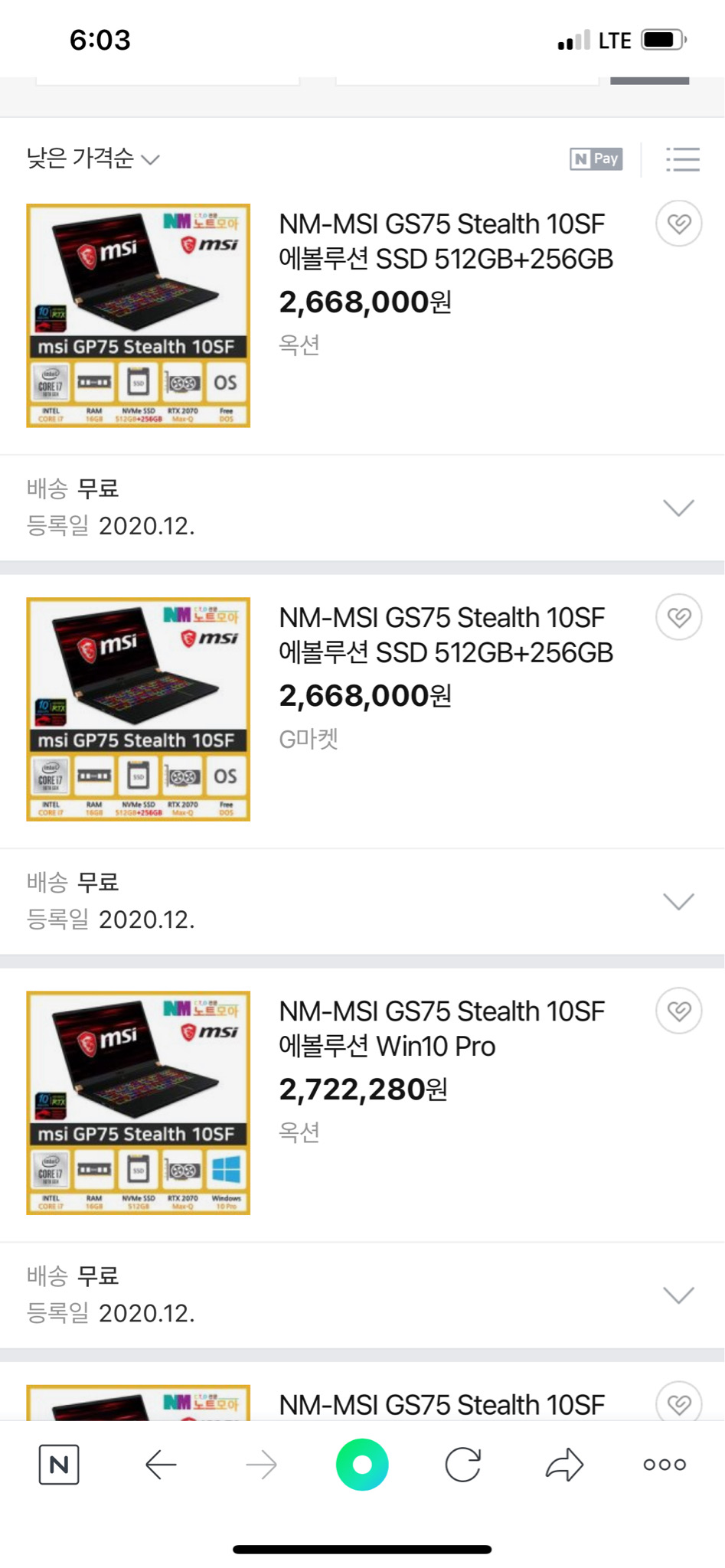Viewport: 725px width, 1568px height.
Task: Expand shipping details of the G마켓 listing
Action: click(677, 901)
